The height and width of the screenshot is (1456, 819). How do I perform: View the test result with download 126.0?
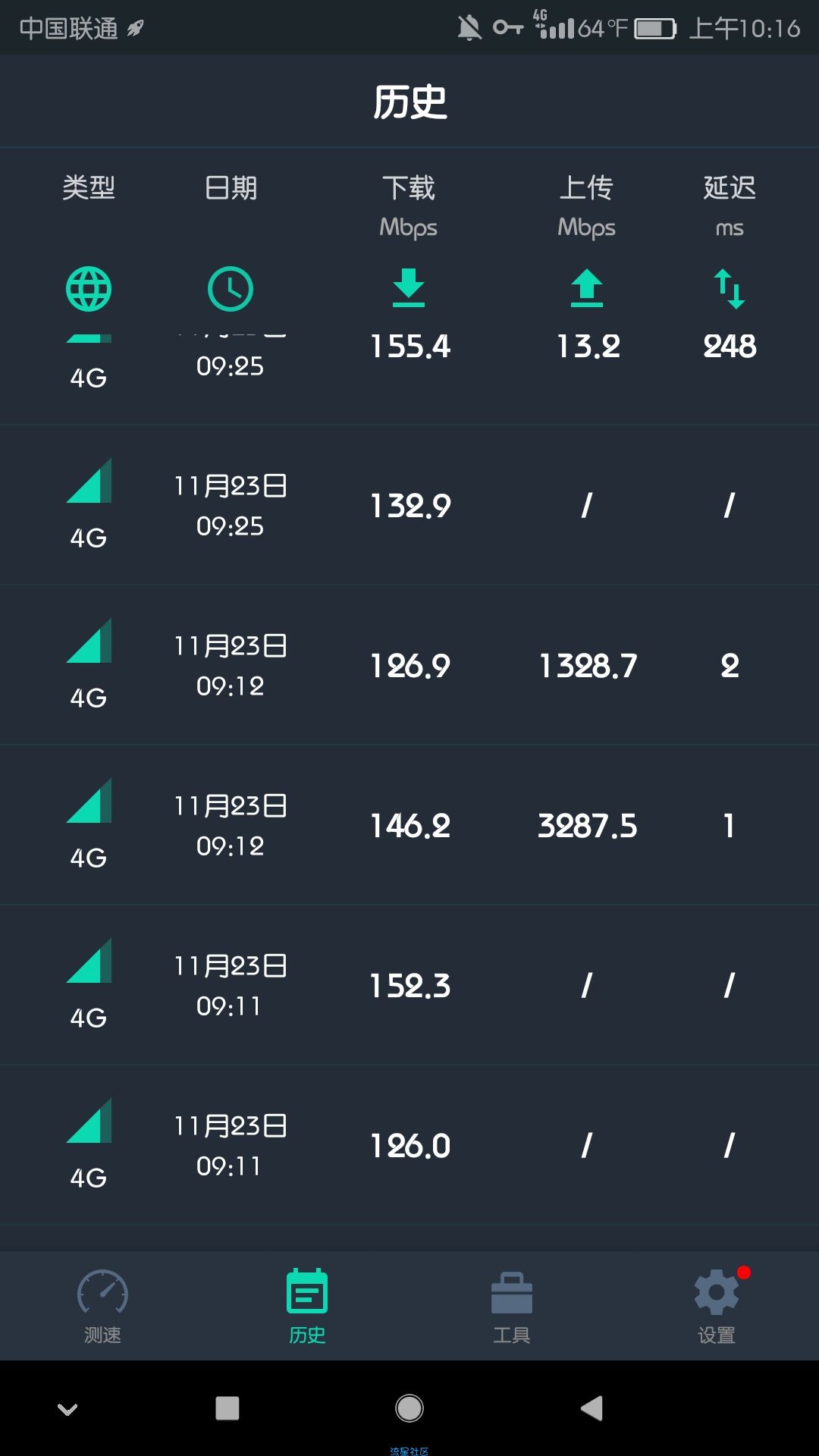(409, 1145)
